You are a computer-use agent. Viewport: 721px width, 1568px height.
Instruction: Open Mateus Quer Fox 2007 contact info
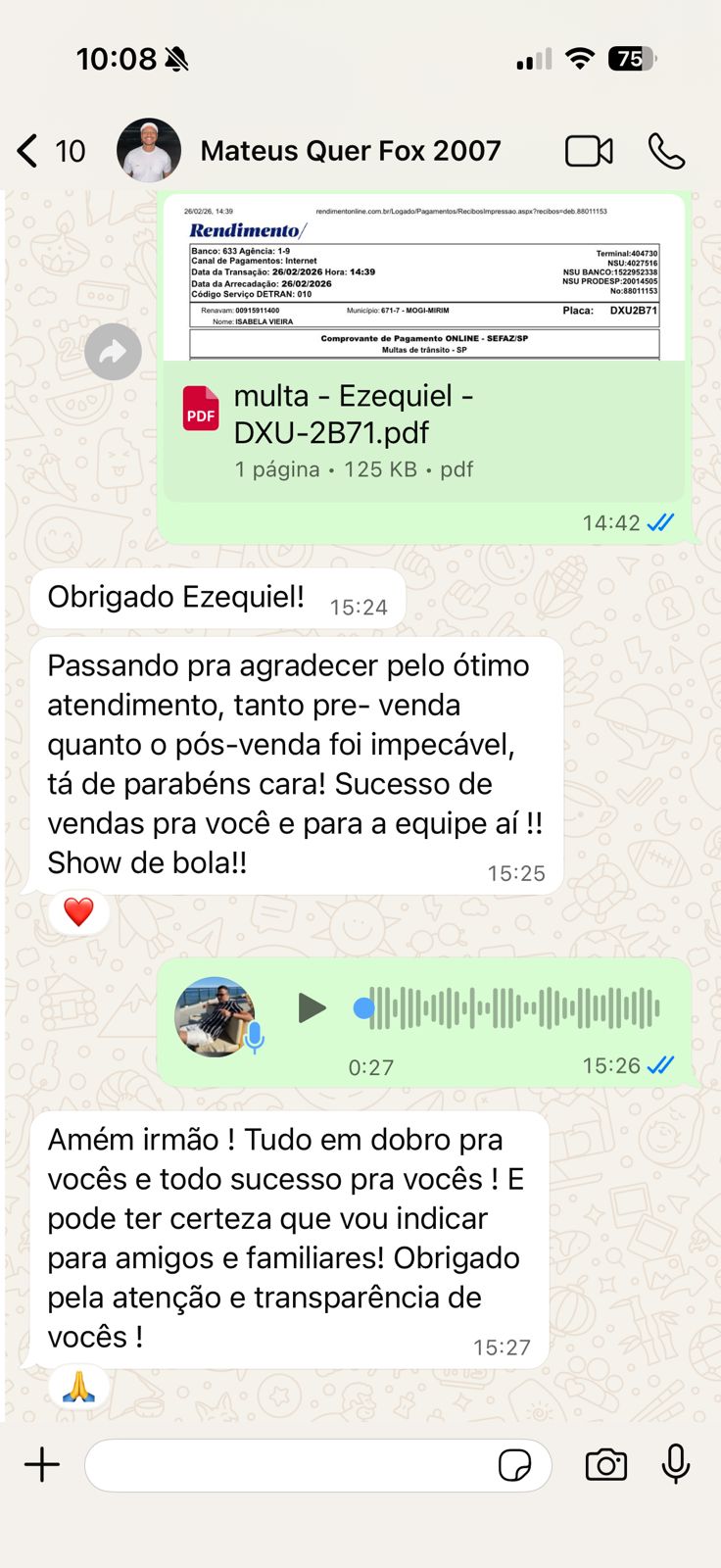[350, 151]
